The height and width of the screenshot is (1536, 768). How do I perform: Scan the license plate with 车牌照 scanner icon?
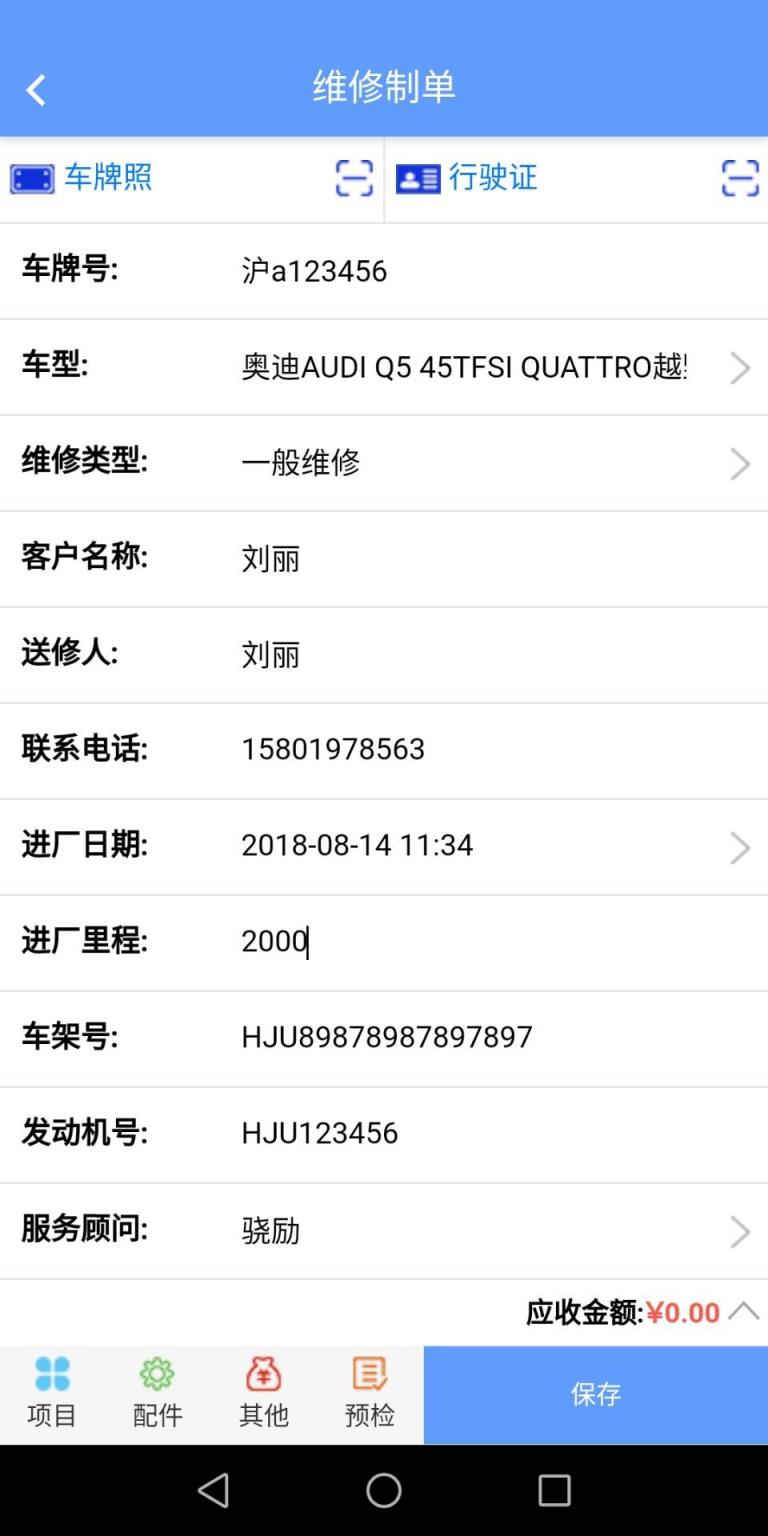[355, 178]
